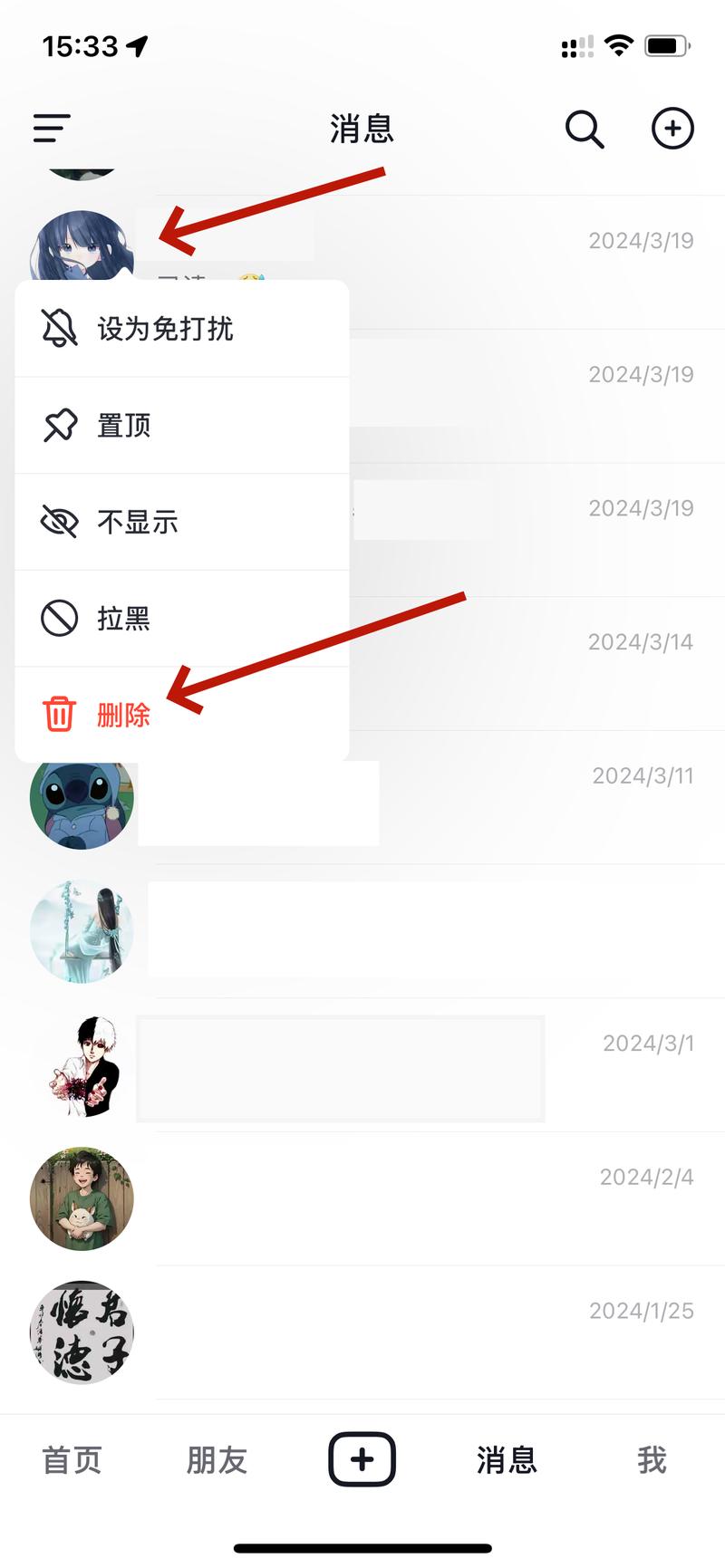The image size is (725, 1568).
Task: Open the hamburger menu at top left
Action: point(52,129)
